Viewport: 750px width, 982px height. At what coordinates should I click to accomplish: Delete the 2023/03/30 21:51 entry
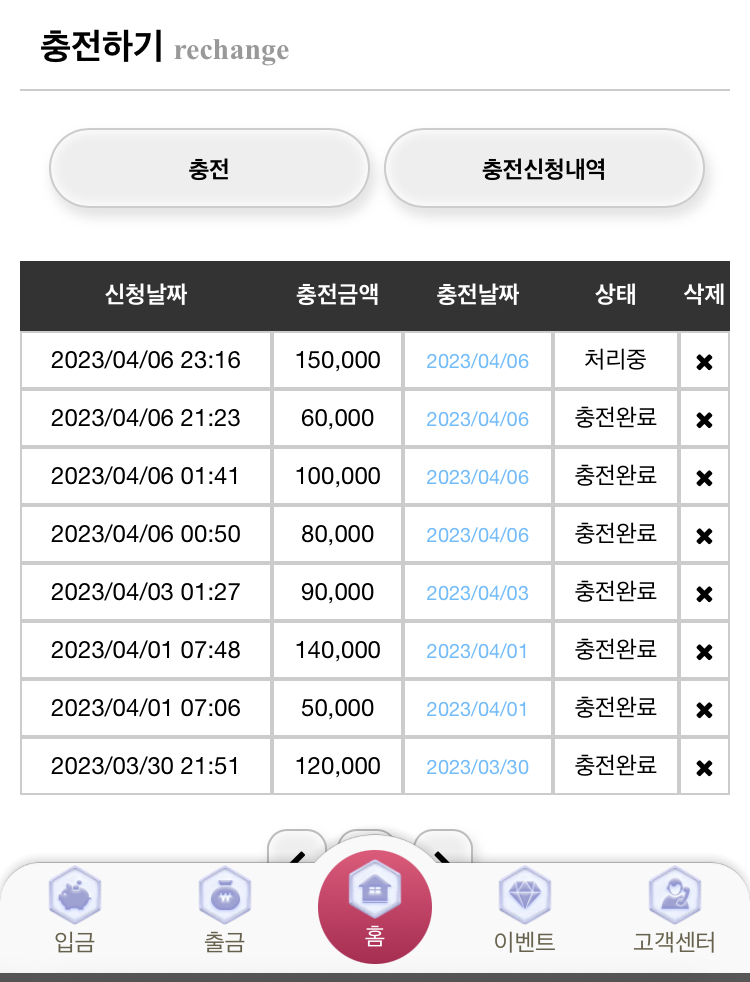coord(704,768)
